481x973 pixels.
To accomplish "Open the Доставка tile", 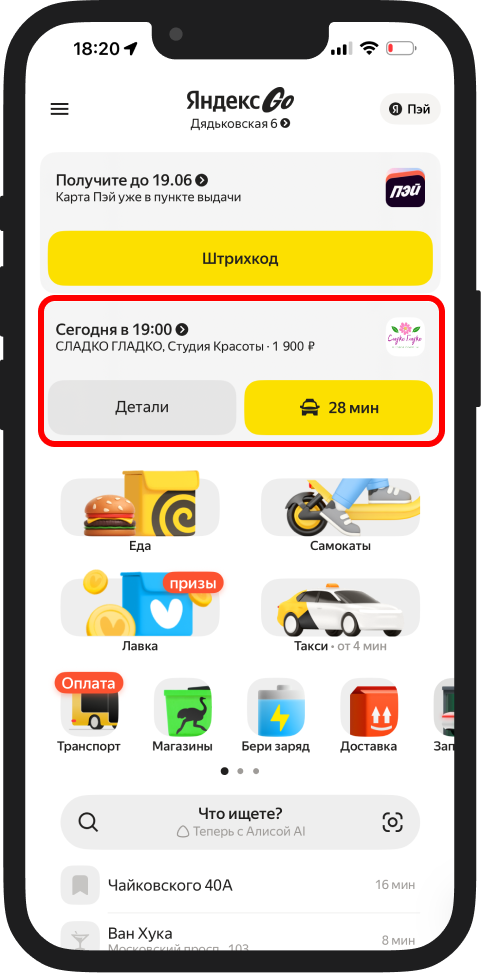I will (369, 715).
